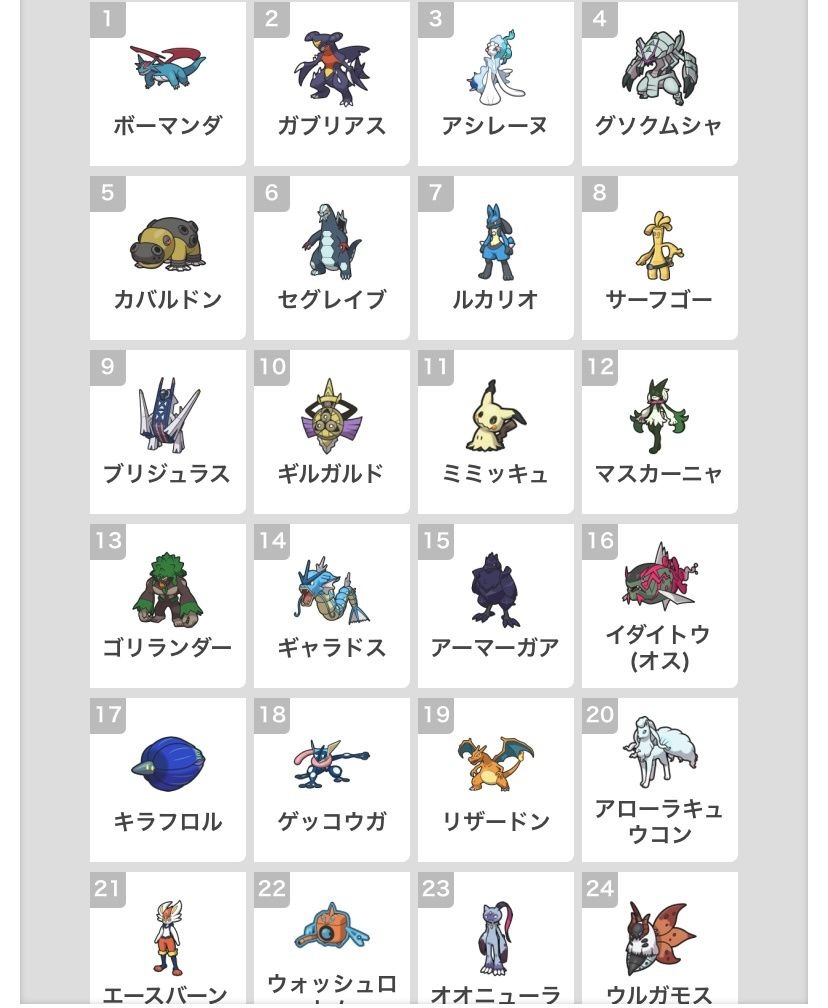View the マスカーニャ card

pos(660,432)
